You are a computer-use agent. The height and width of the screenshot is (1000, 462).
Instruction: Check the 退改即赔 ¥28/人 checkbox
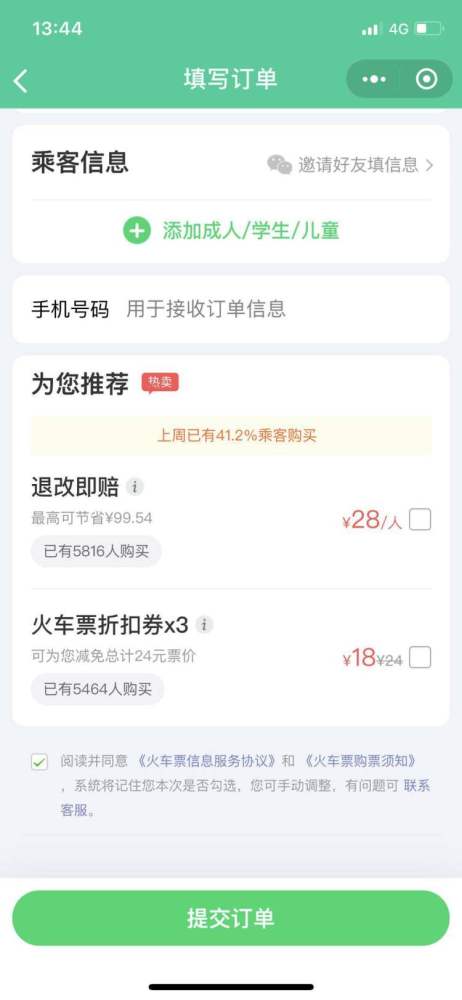[x=420, y=520]
